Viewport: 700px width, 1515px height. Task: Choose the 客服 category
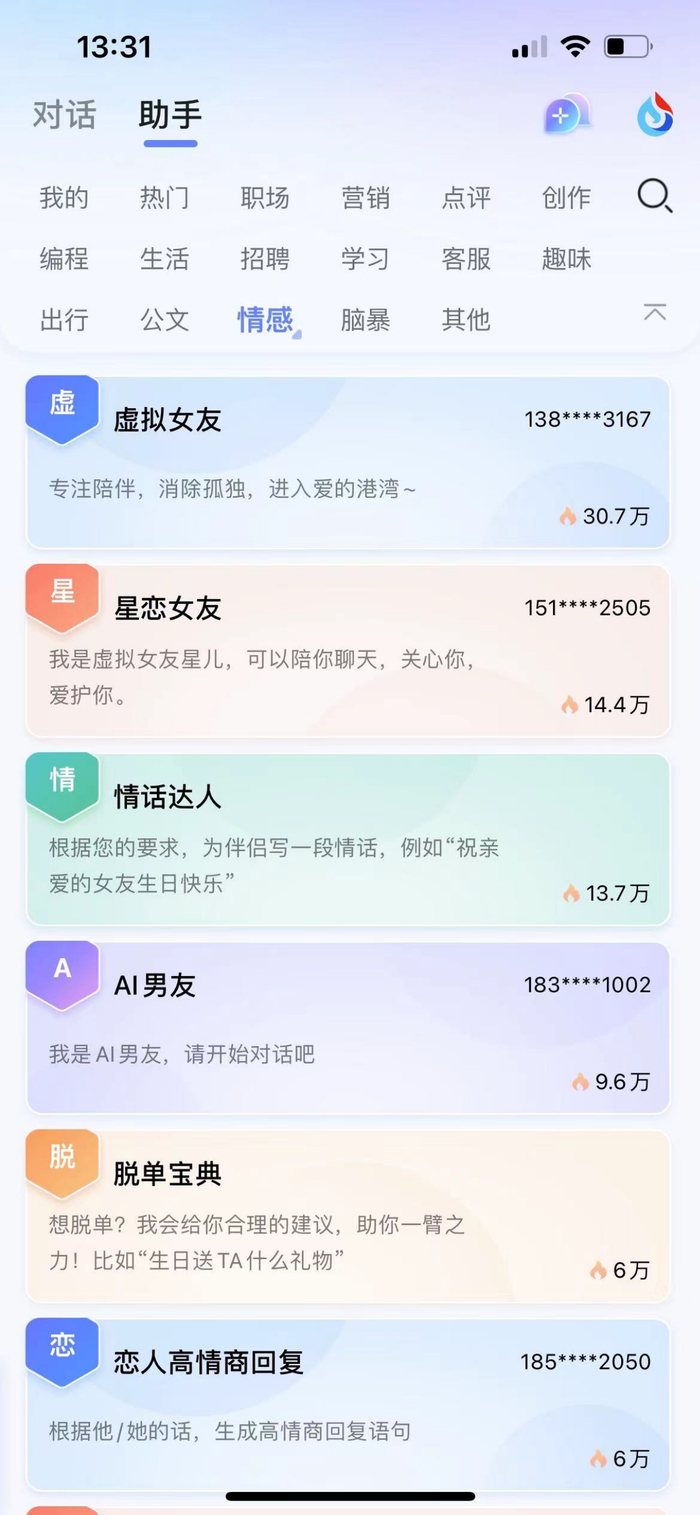point(466,259)
